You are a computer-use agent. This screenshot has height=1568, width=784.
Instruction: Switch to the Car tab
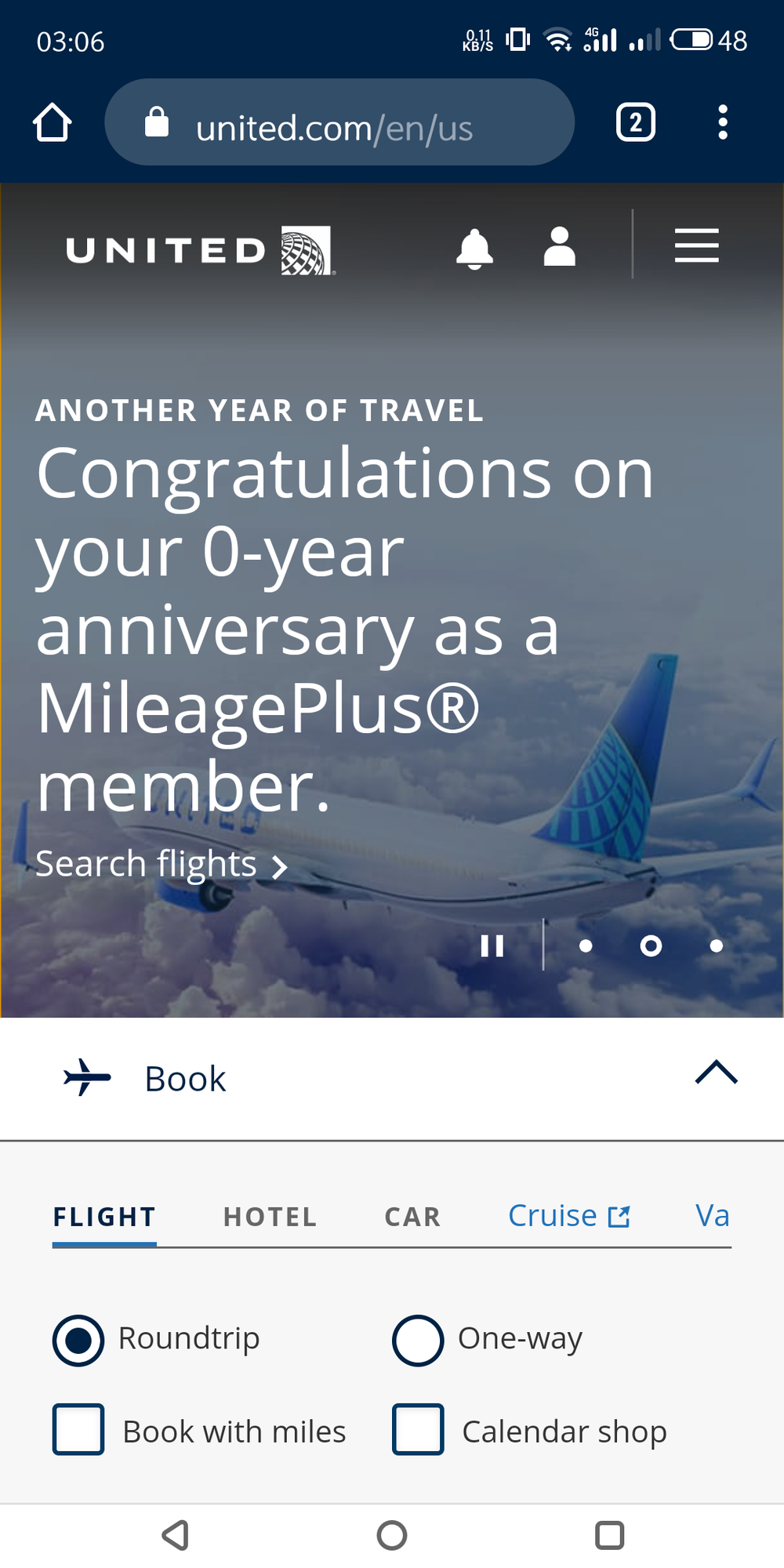412,1217
